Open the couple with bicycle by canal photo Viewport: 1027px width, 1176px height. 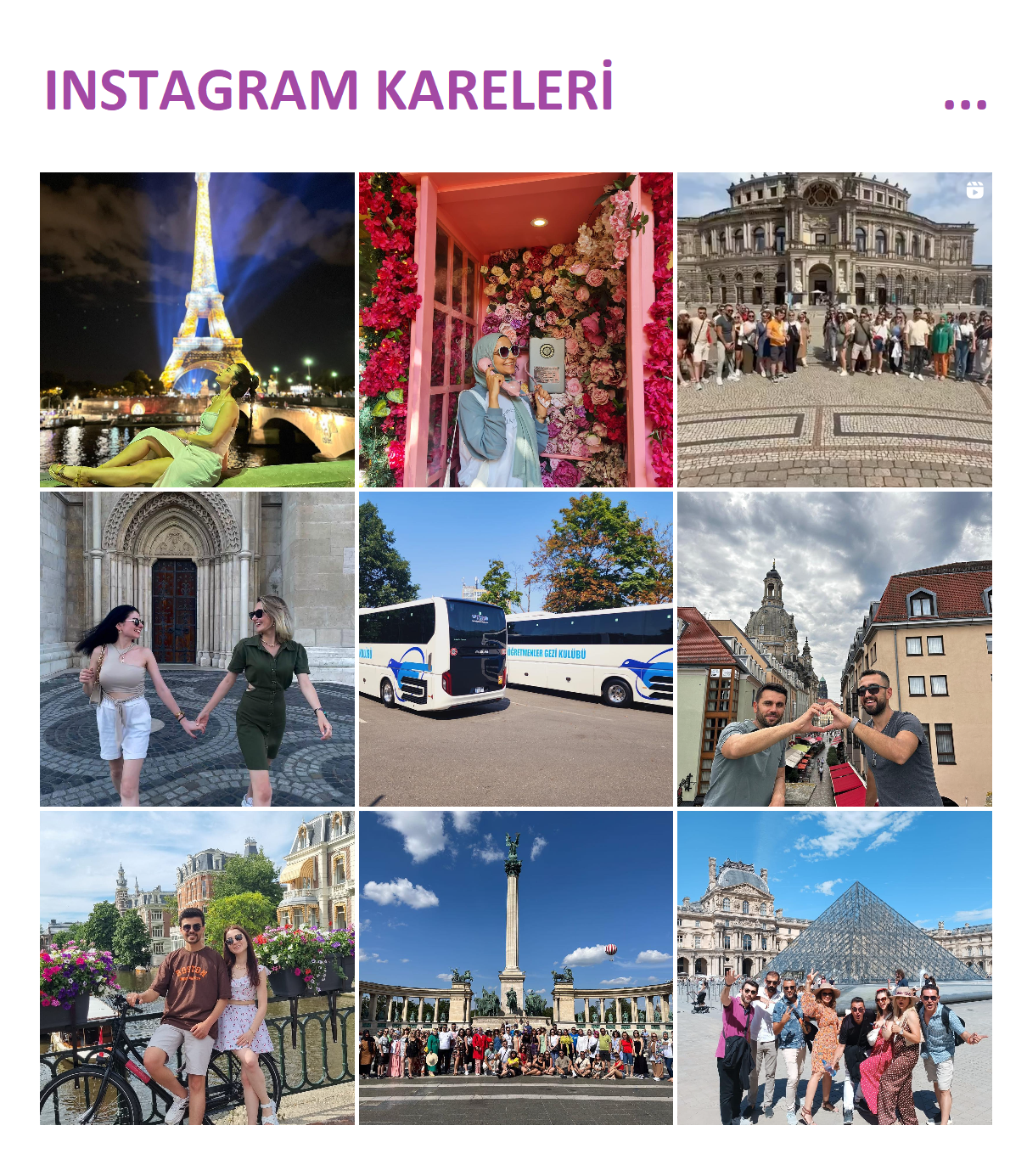pyautogui.click(x=197, y=967)
